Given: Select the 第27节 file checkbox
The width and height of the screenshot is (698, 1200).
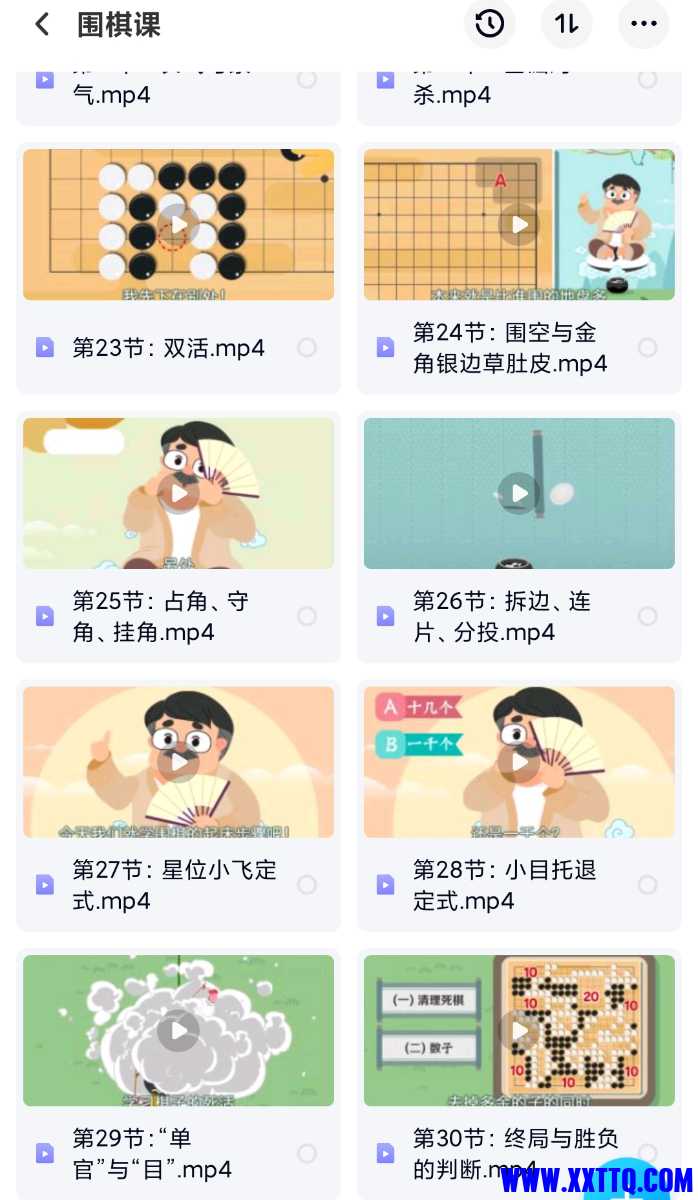Looking at the screenshot, I should (307, 884).
